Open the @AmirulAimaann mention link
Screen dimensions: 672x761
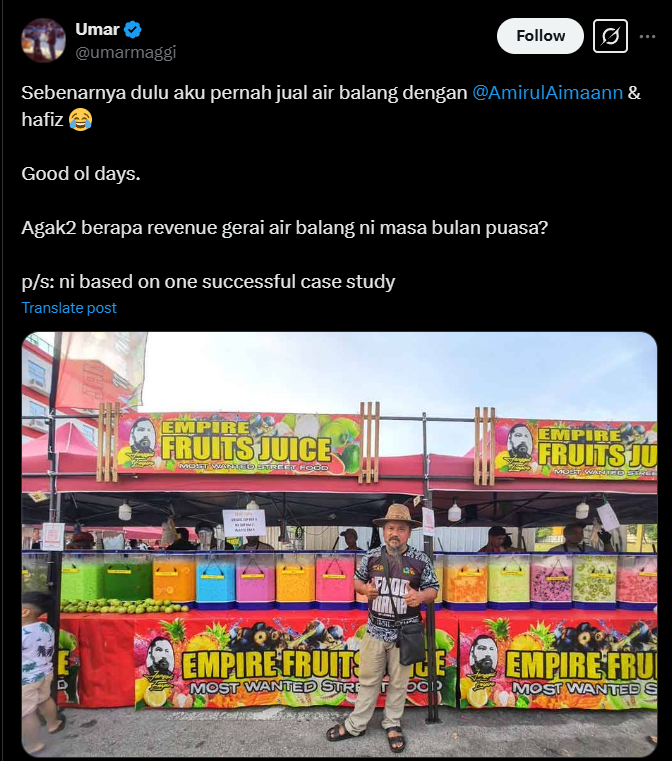547,92
